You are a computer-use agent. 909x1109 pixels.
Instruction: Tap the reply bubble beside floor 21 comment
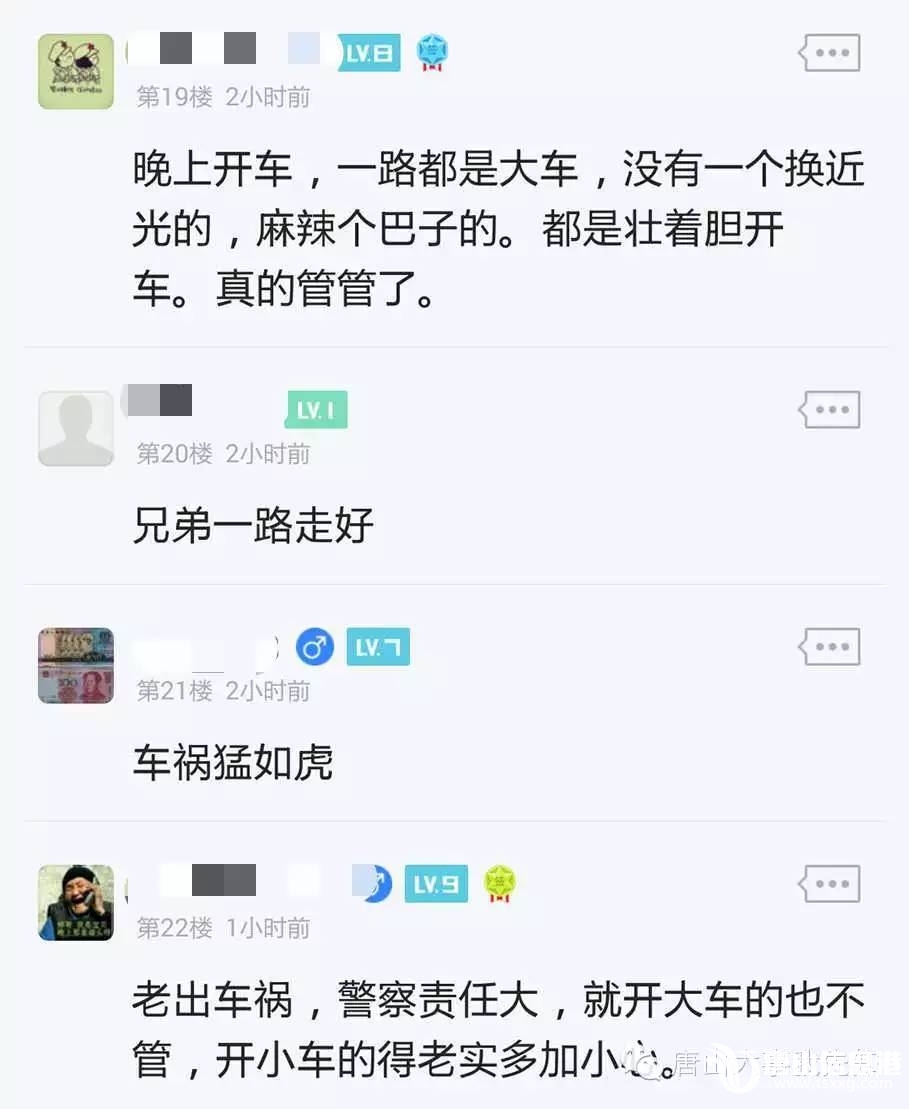(x=830, y=647)
